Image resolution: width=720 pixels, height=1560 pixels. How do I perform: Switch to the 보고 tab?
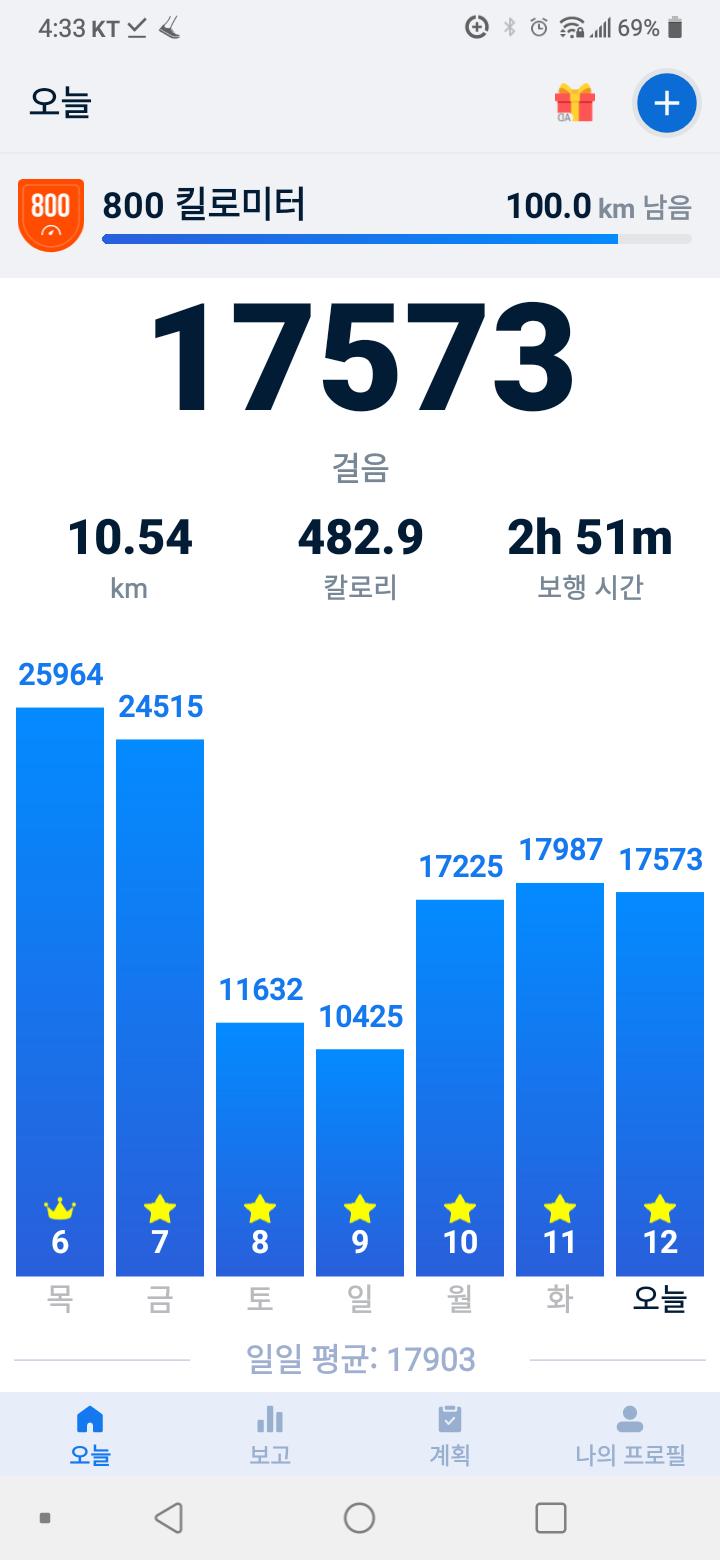(270, 1435)
